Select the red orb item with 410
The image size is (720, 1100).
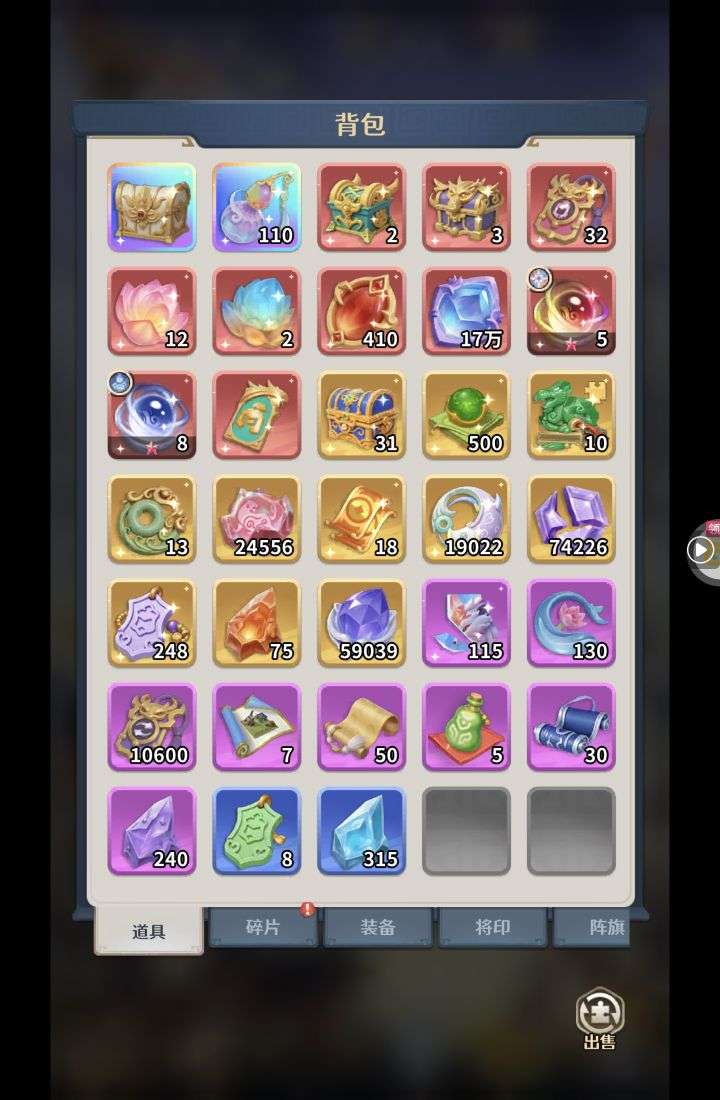pos(362,311)
